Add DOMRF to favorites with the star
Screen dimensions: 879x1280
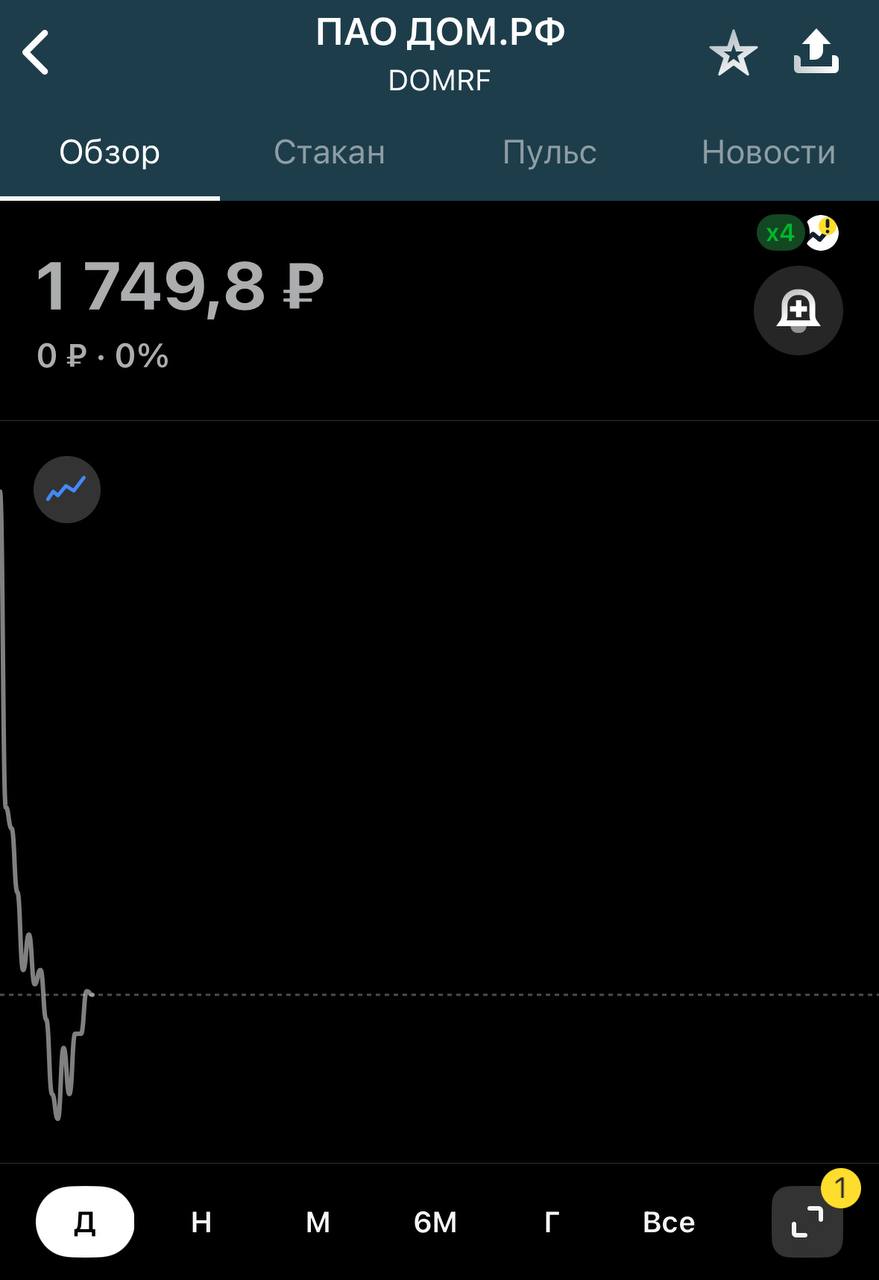(733, 54)
